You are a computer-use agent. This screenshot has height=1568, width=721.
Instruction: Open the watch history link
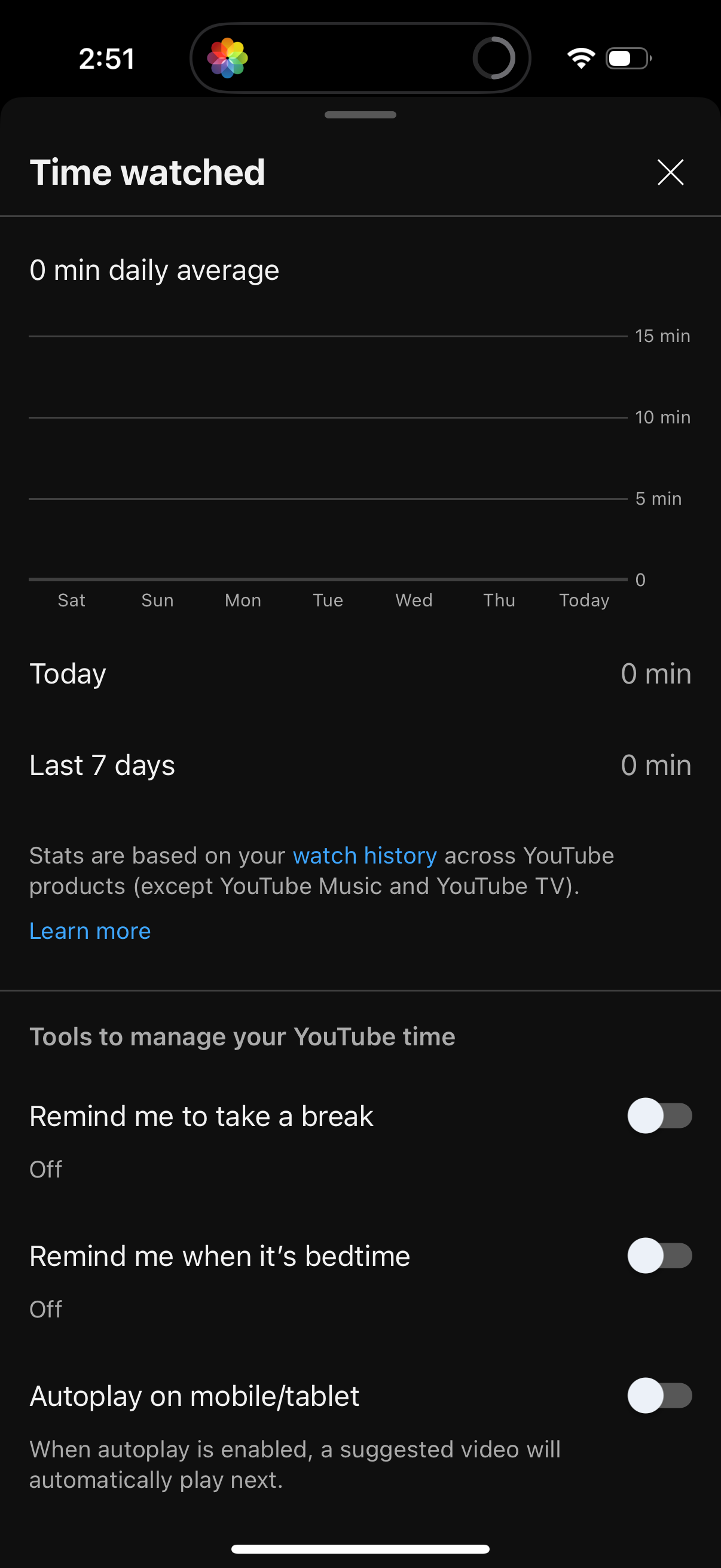pos(365,855)
